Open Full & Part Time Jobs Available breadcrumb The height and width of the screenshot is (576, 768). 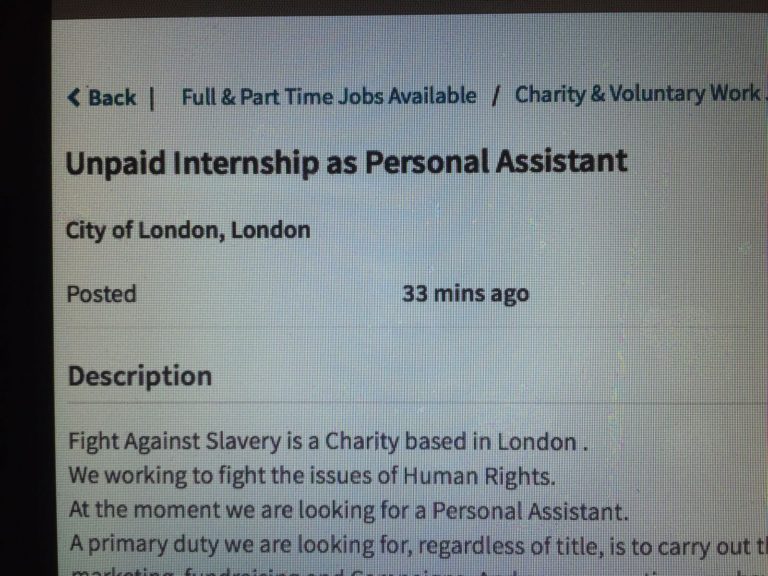(x=329, y=96)
